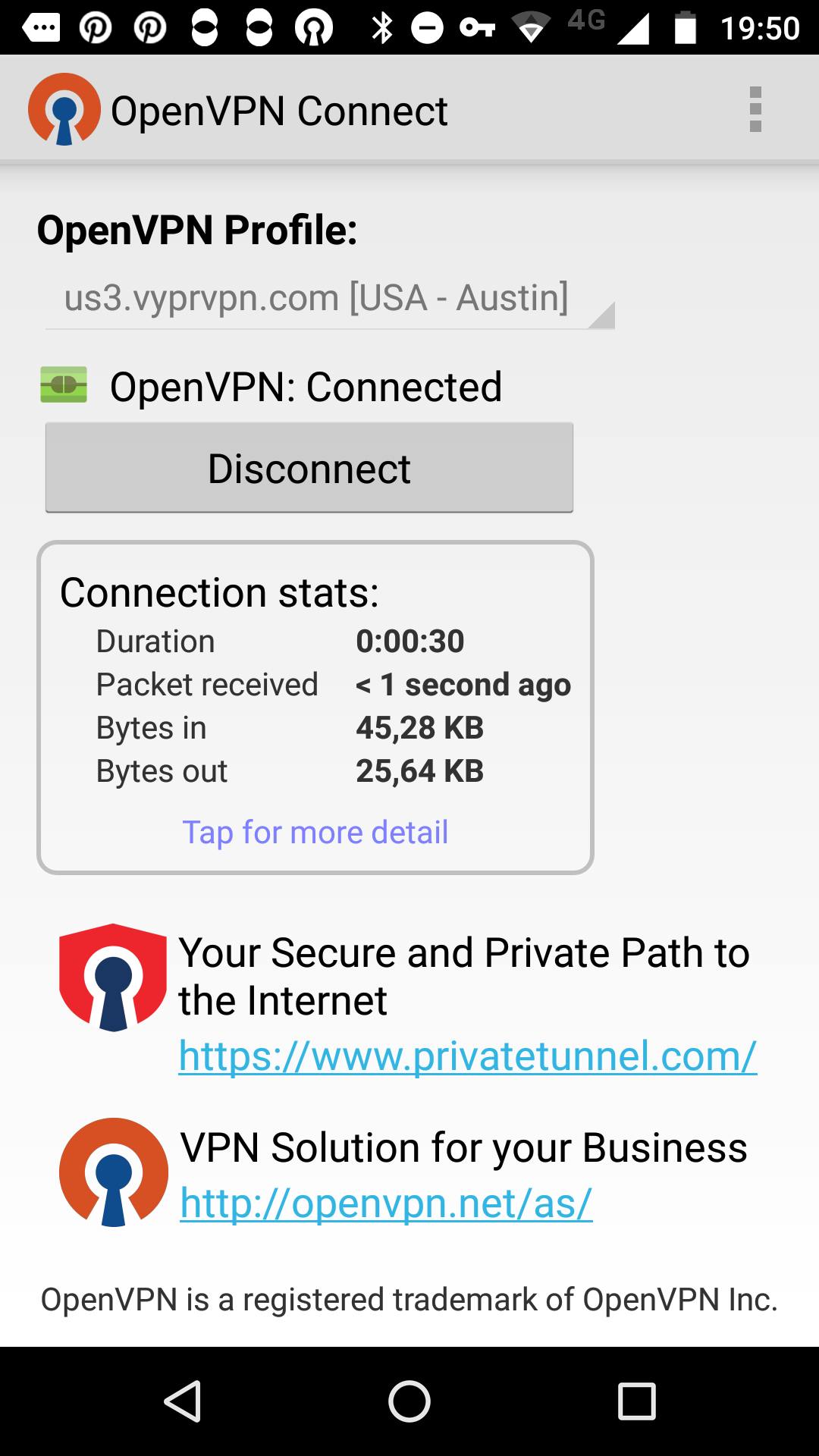The image size is (819, 1456).
Task: Open the openvpn.net/as/ link
Action: (x=385, y=1203)
